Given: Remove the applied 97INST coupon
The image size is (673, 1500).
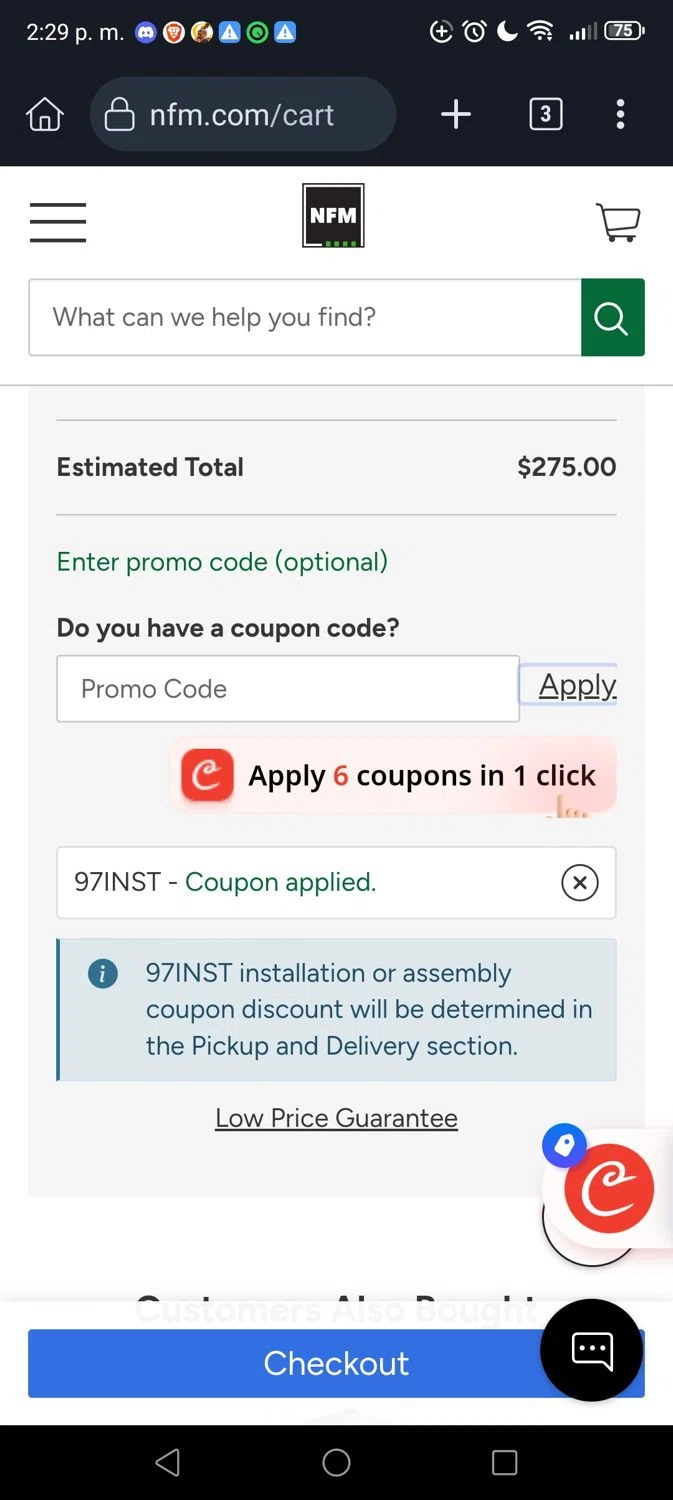Looking at the screenshot, I should [579, 883].
